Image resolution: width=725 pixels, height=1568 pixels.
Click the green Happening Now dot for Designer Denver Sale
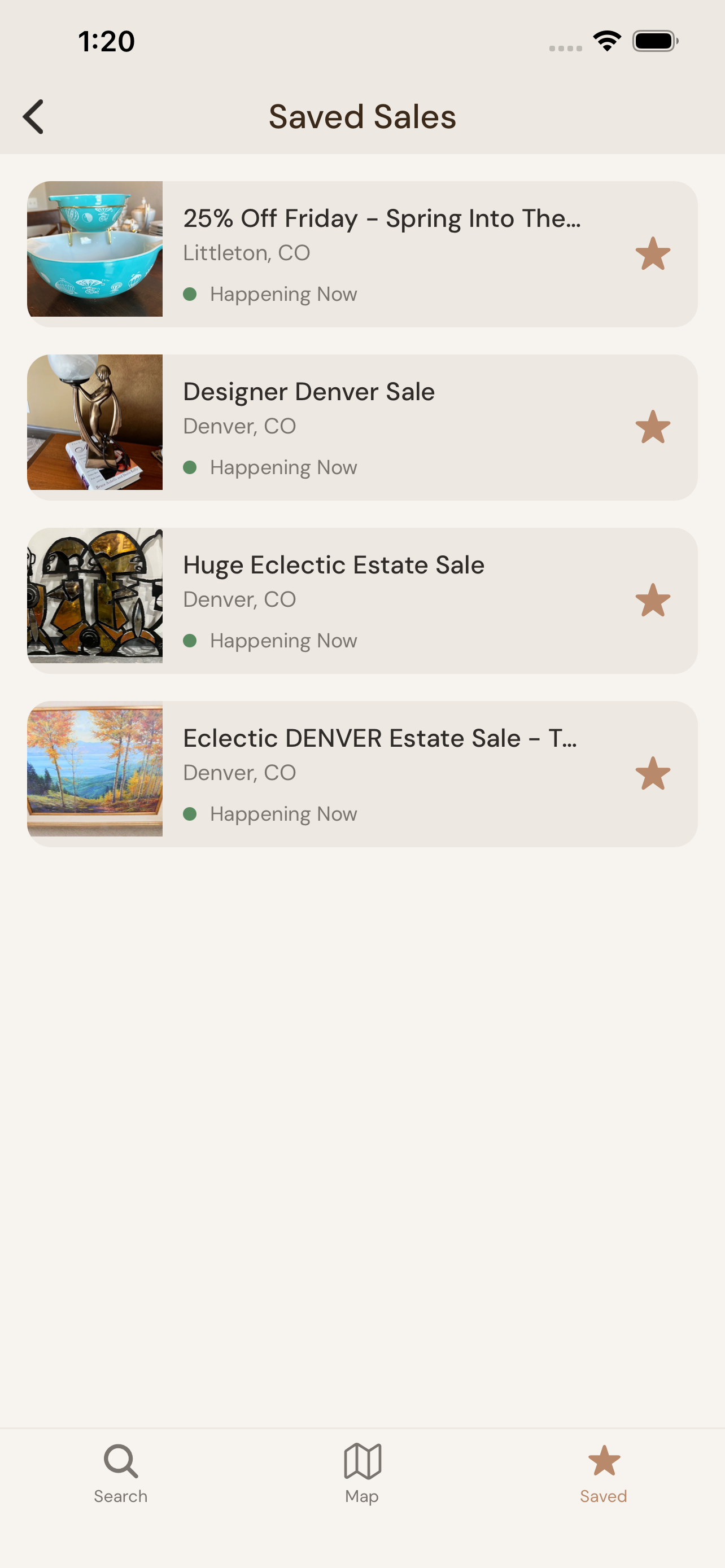192,467
